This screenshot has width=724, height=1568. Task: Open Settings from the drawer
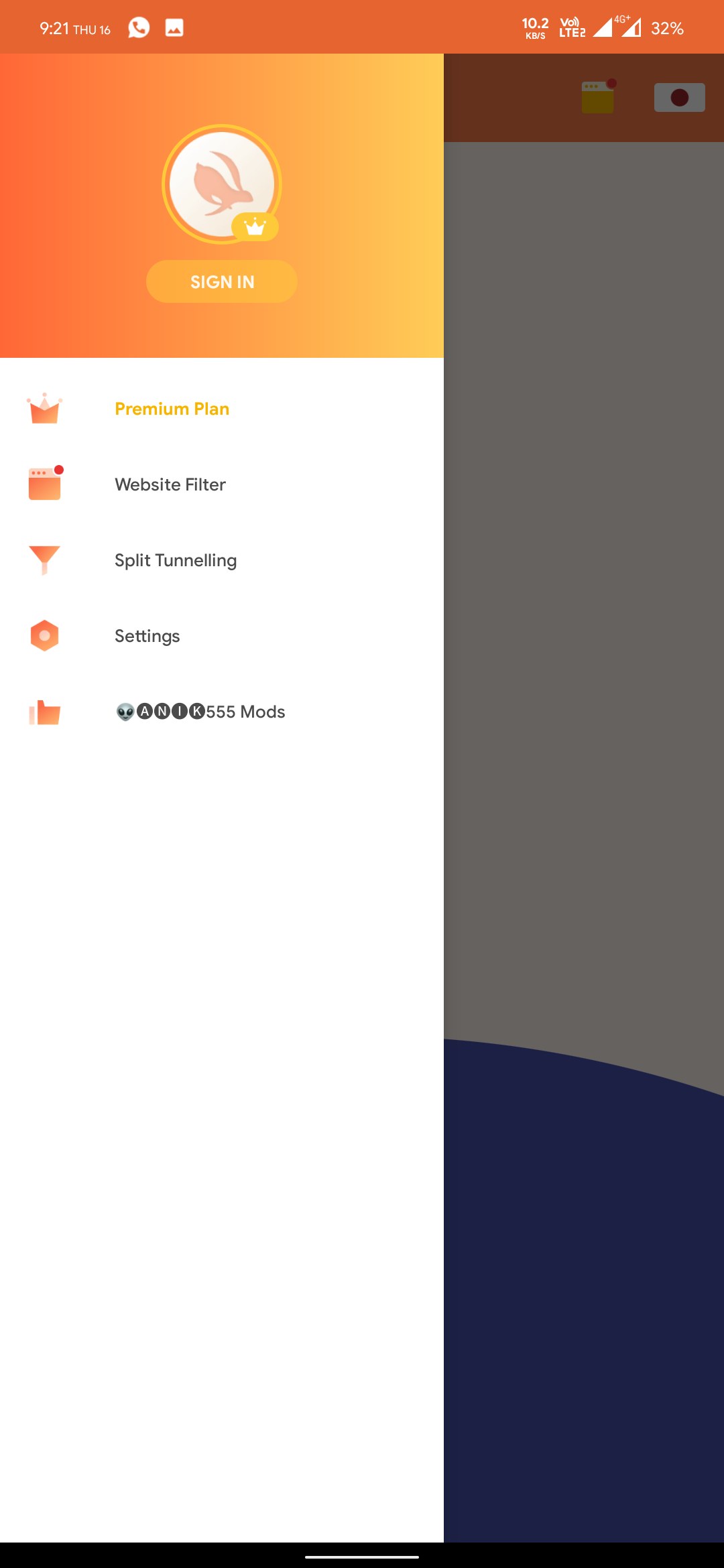tap(222, 636)
